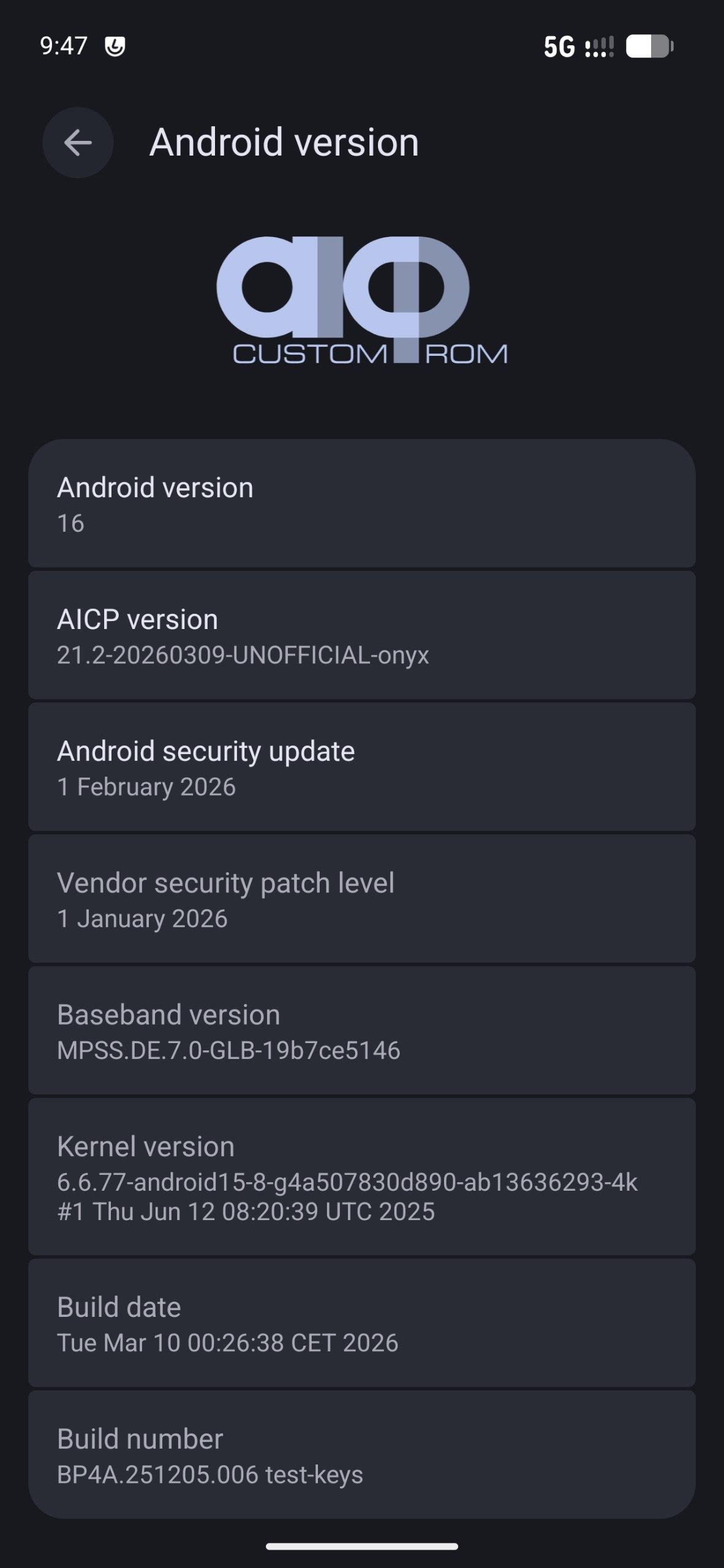Open the AICP version row
The image size is (724, 1568).
pyautogui.click(x=361, y=636)
